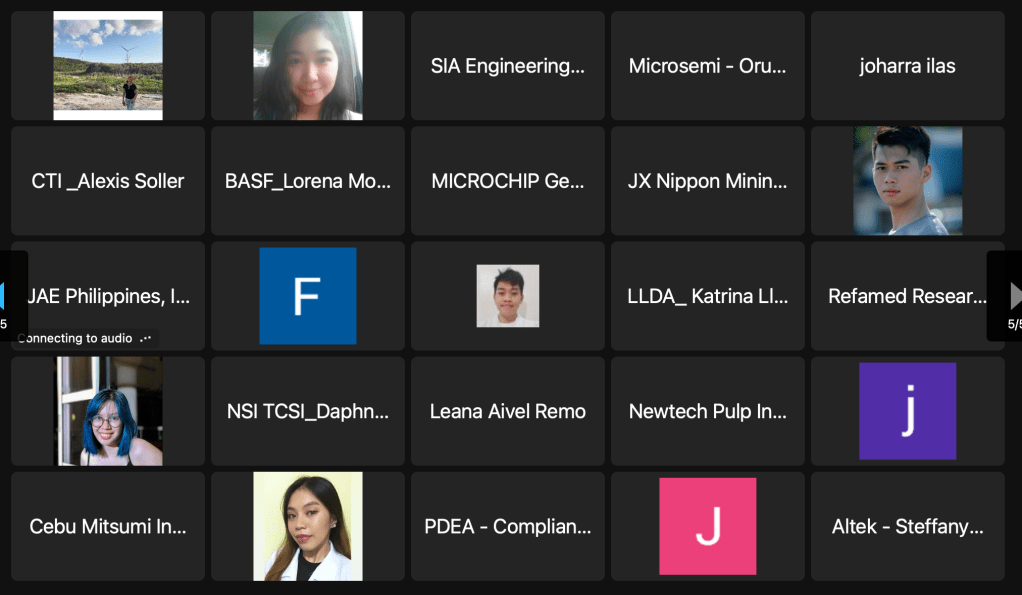Select the joharra ilas participant tile
Image resolution: width=1022 pixels, height=595 pixels.
pyautogui.click(x=907, y=66)
